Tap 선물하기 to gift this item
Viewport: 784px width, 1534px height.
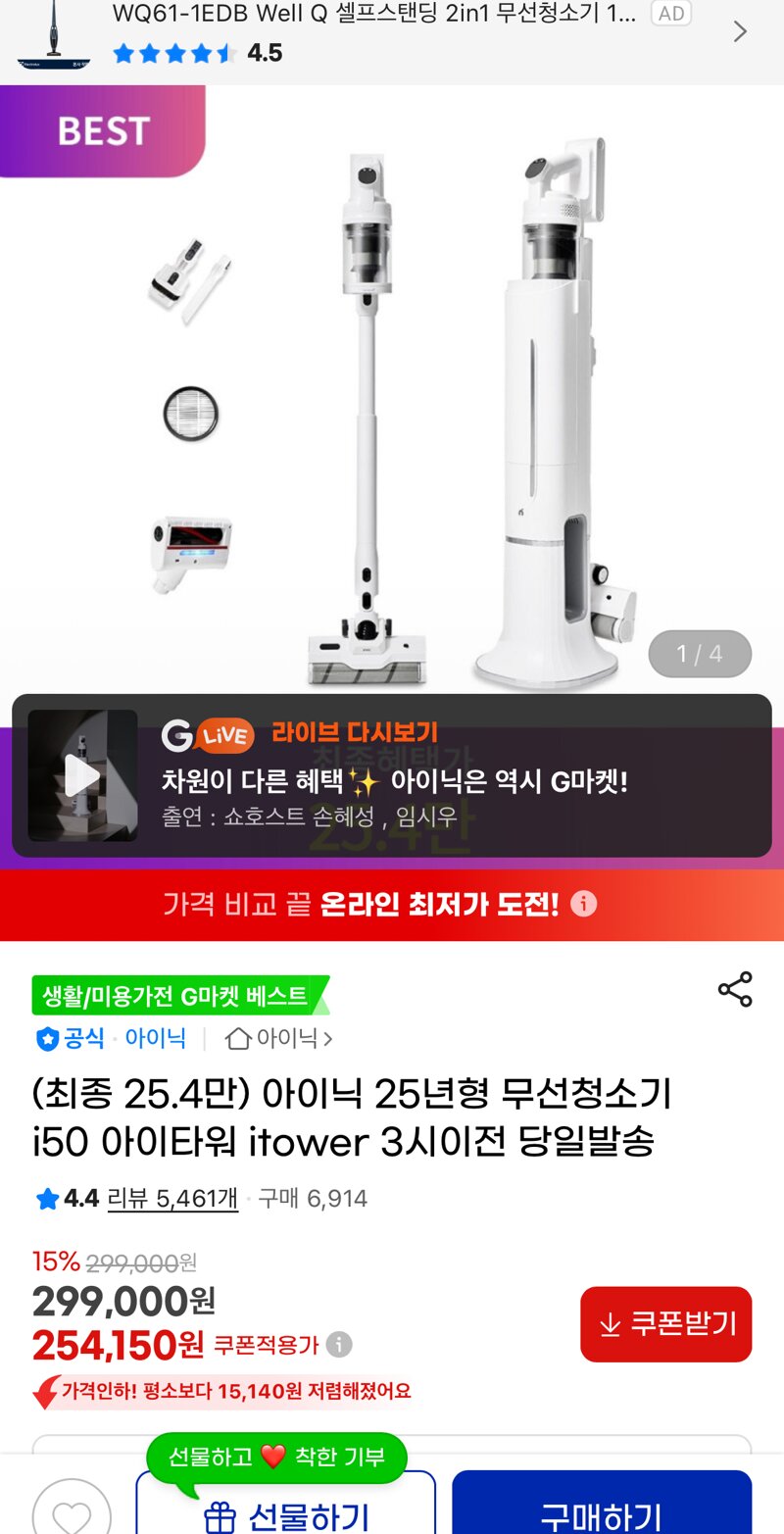[x=286, y=1514]
